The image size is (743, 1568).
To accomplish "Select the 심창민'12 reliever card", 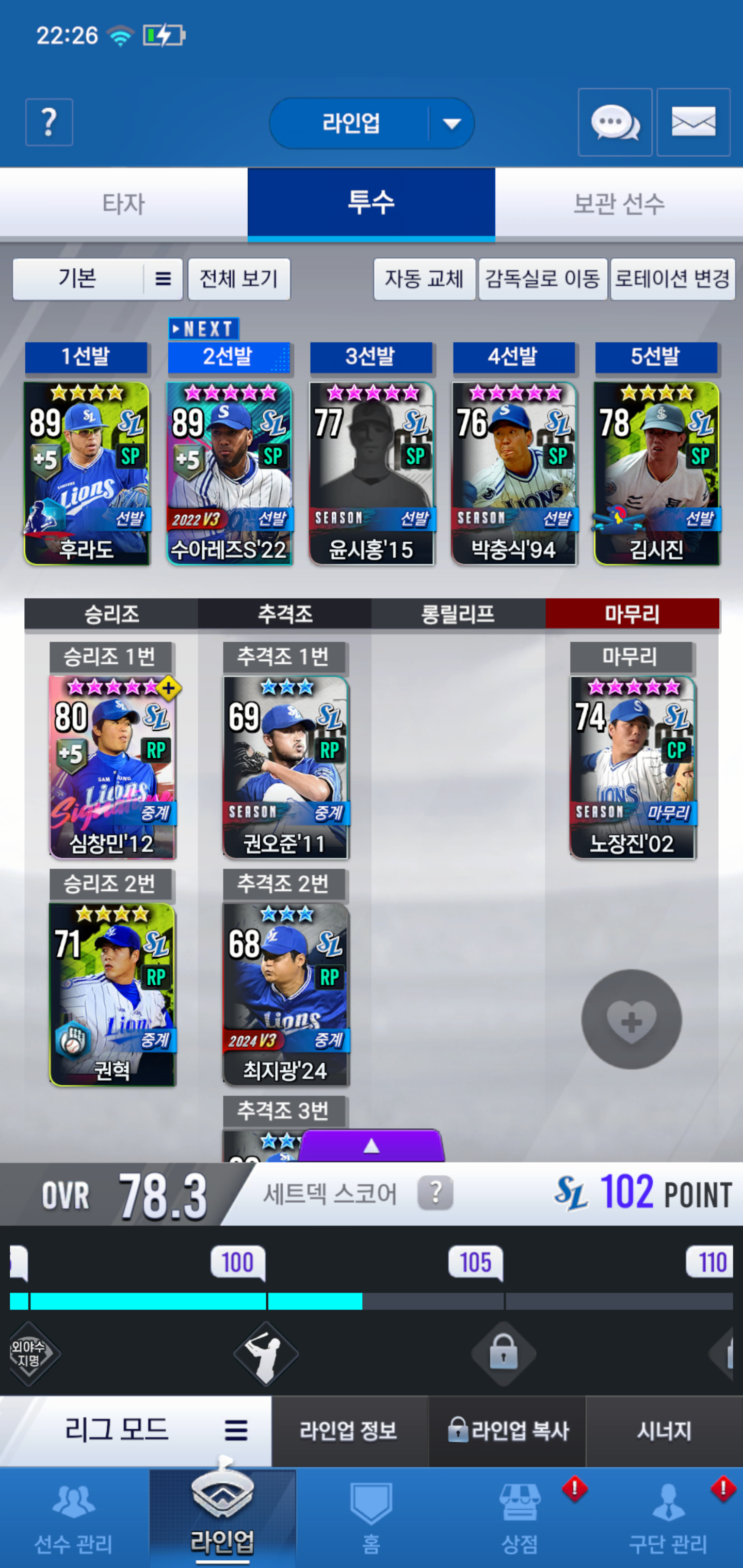I will point(112,767).
